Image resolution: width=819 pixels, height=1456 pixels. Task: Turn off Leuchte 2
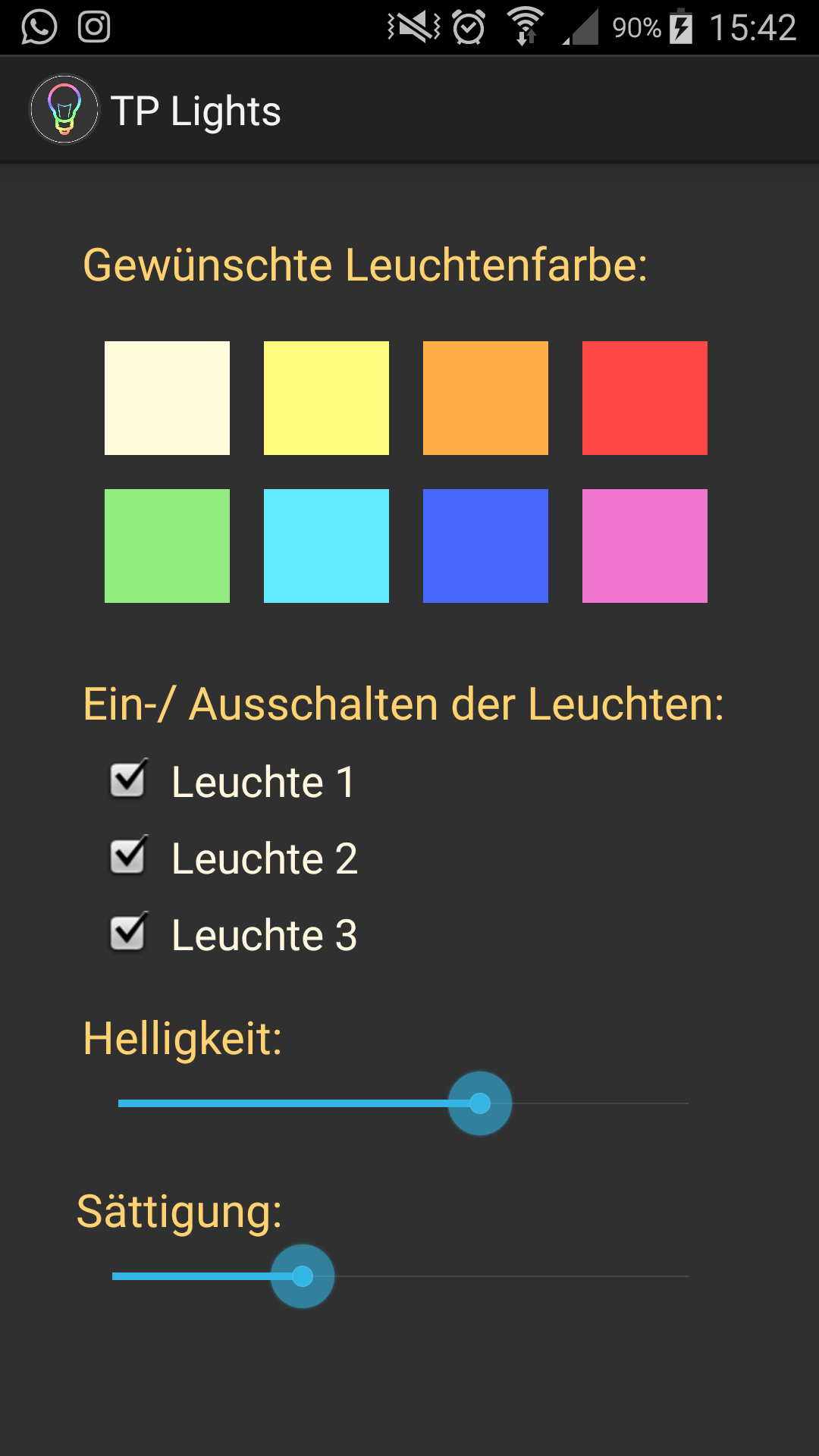pyautogui.click(x=129, y=856)
